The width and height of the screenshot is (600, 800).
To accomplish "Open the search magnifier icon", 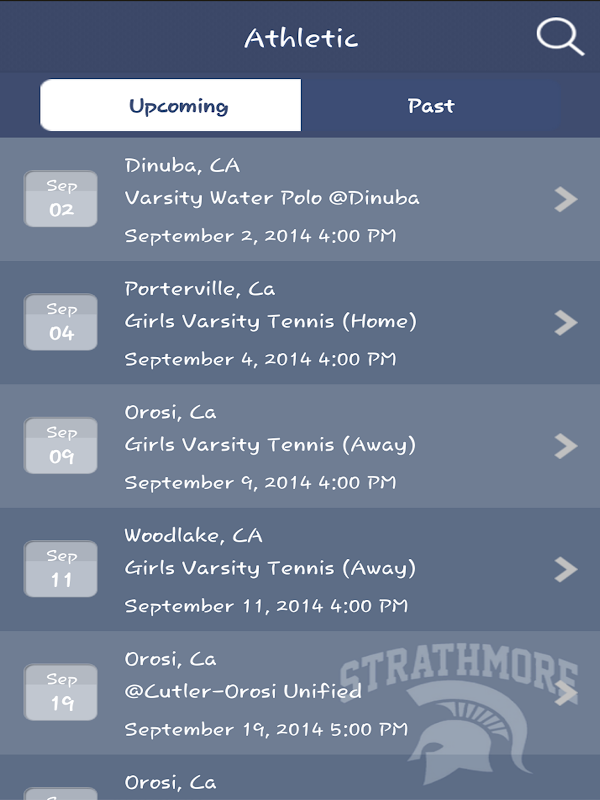I will coord(559,37).
